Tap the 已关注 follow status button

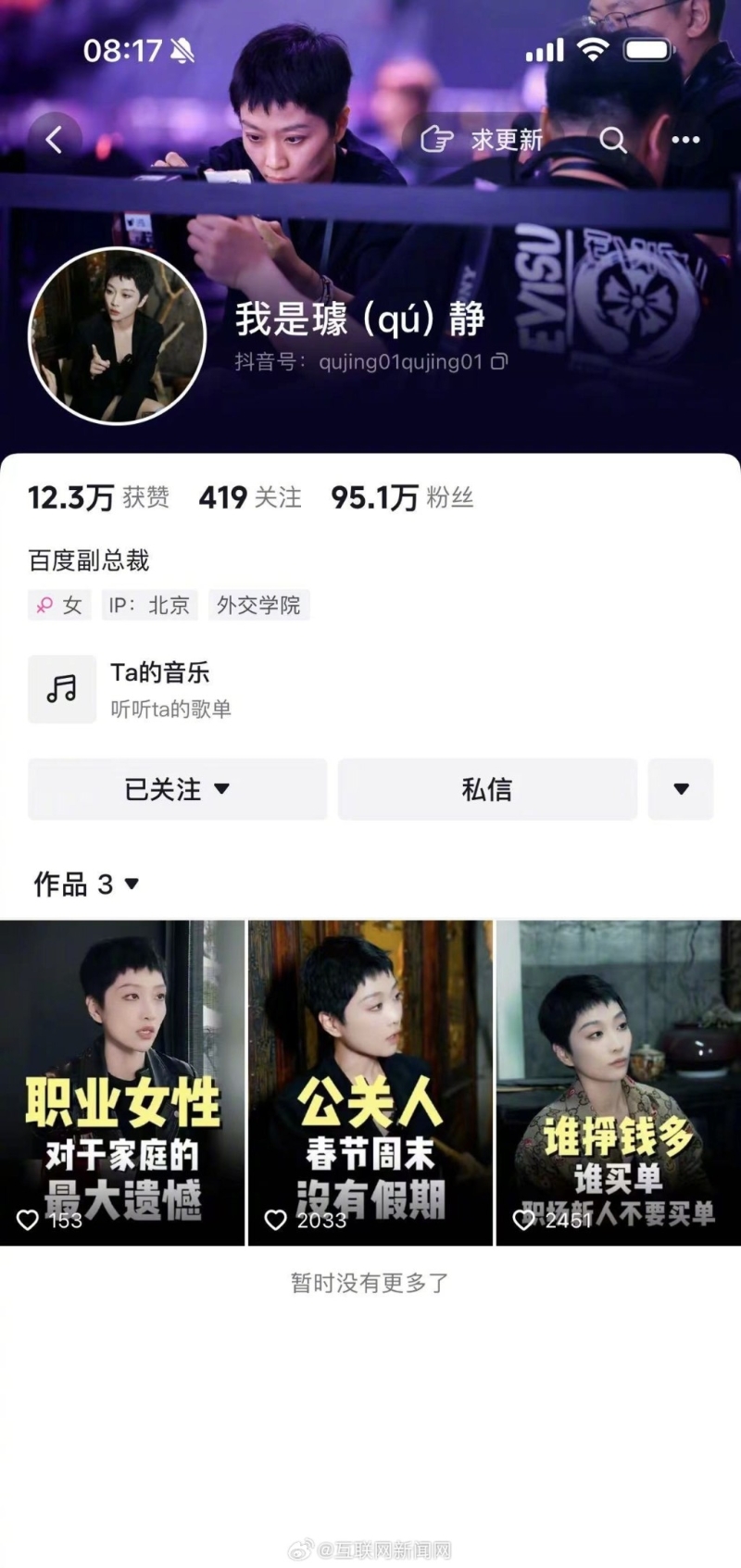(177, 789)
